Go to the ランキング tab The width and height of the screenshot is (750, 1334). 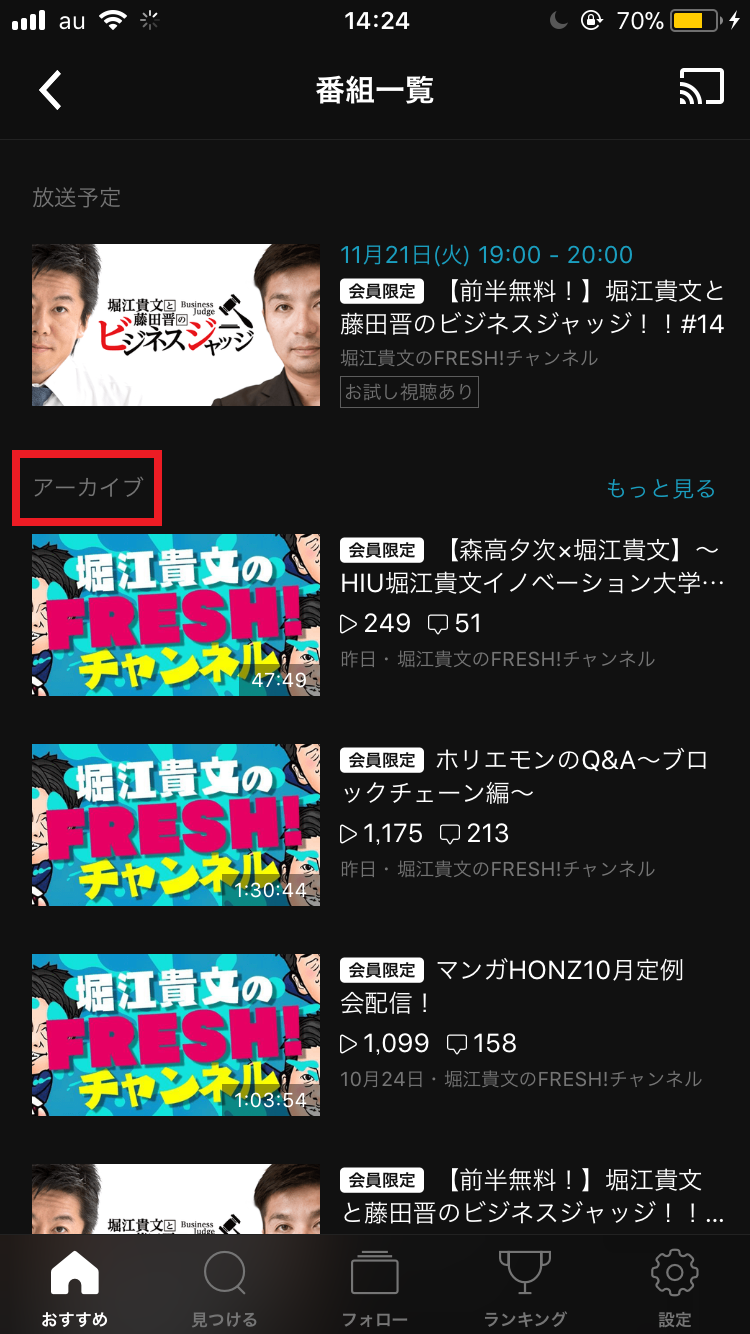click(x=525, y=1288)
